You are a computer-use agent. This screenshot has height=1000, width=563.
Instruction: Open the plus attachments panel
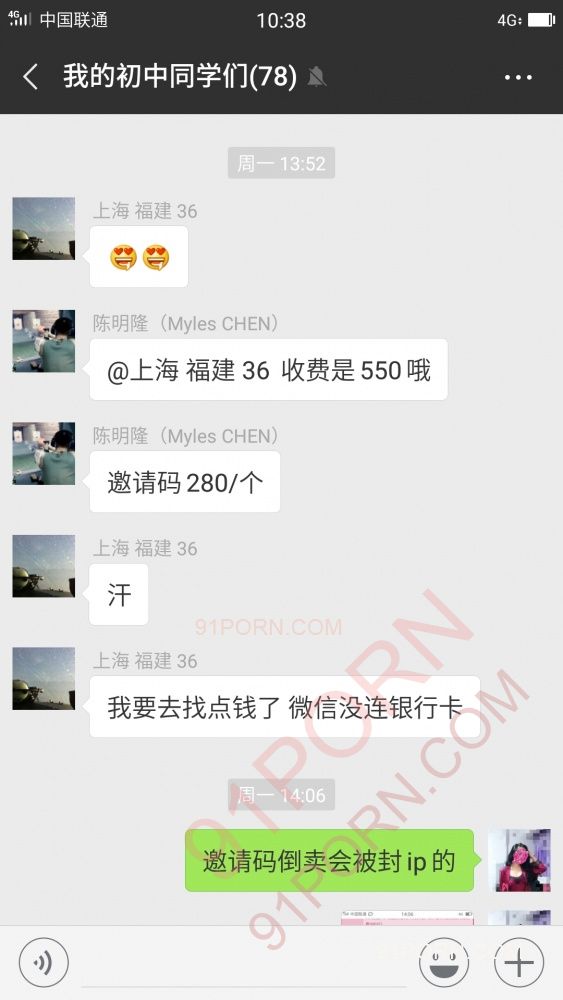(519, 962)
